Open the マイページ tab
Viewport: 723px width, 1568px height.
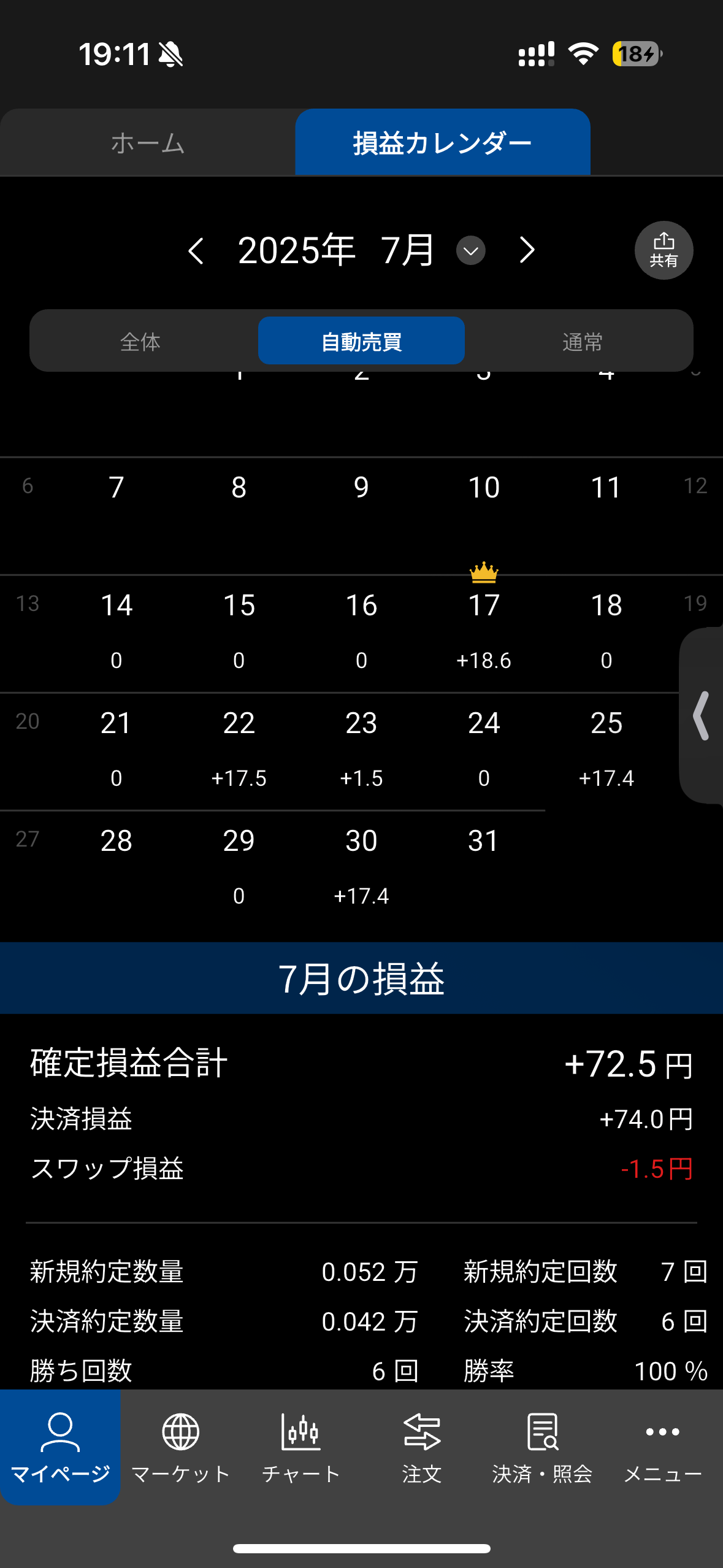point(60,1447)
